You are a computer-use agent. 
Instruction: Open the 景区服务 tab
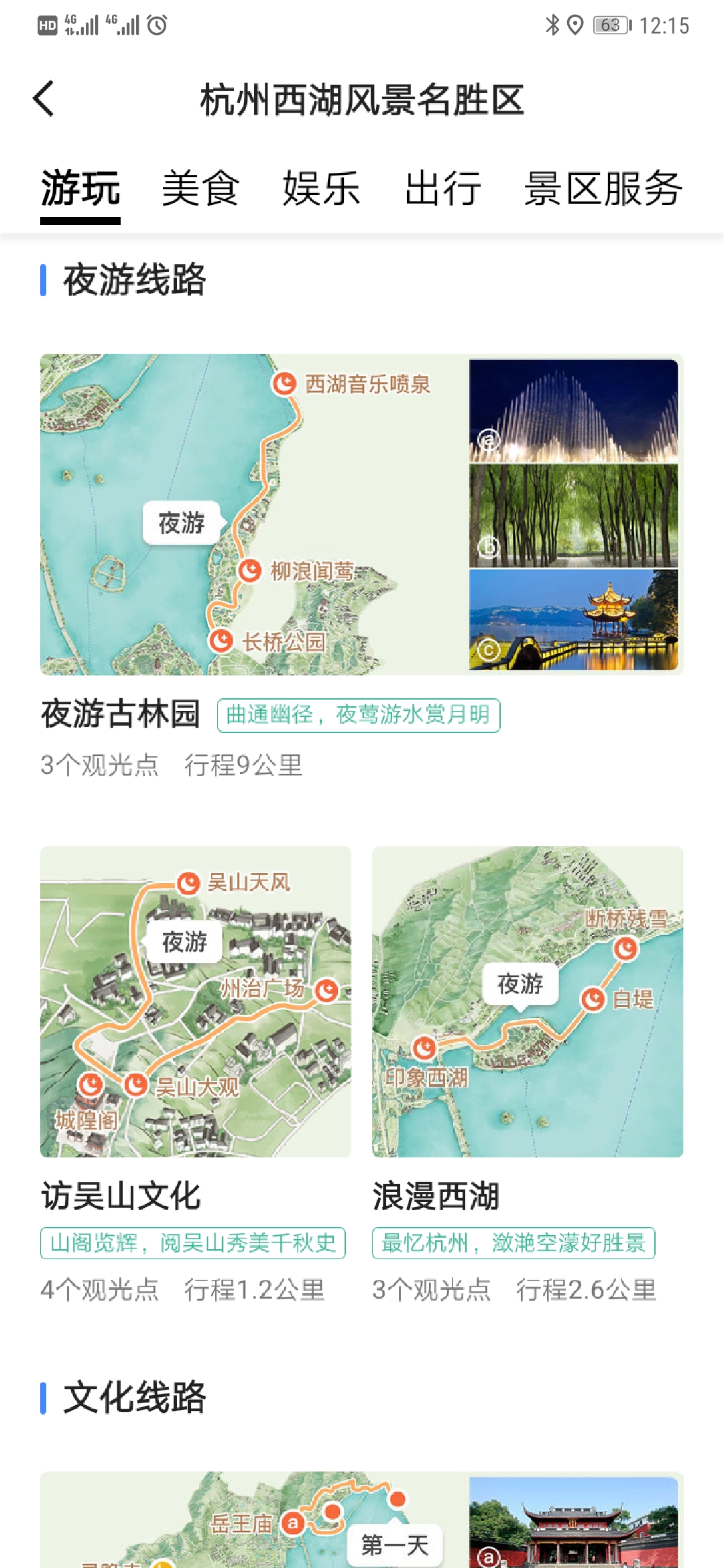603,188
